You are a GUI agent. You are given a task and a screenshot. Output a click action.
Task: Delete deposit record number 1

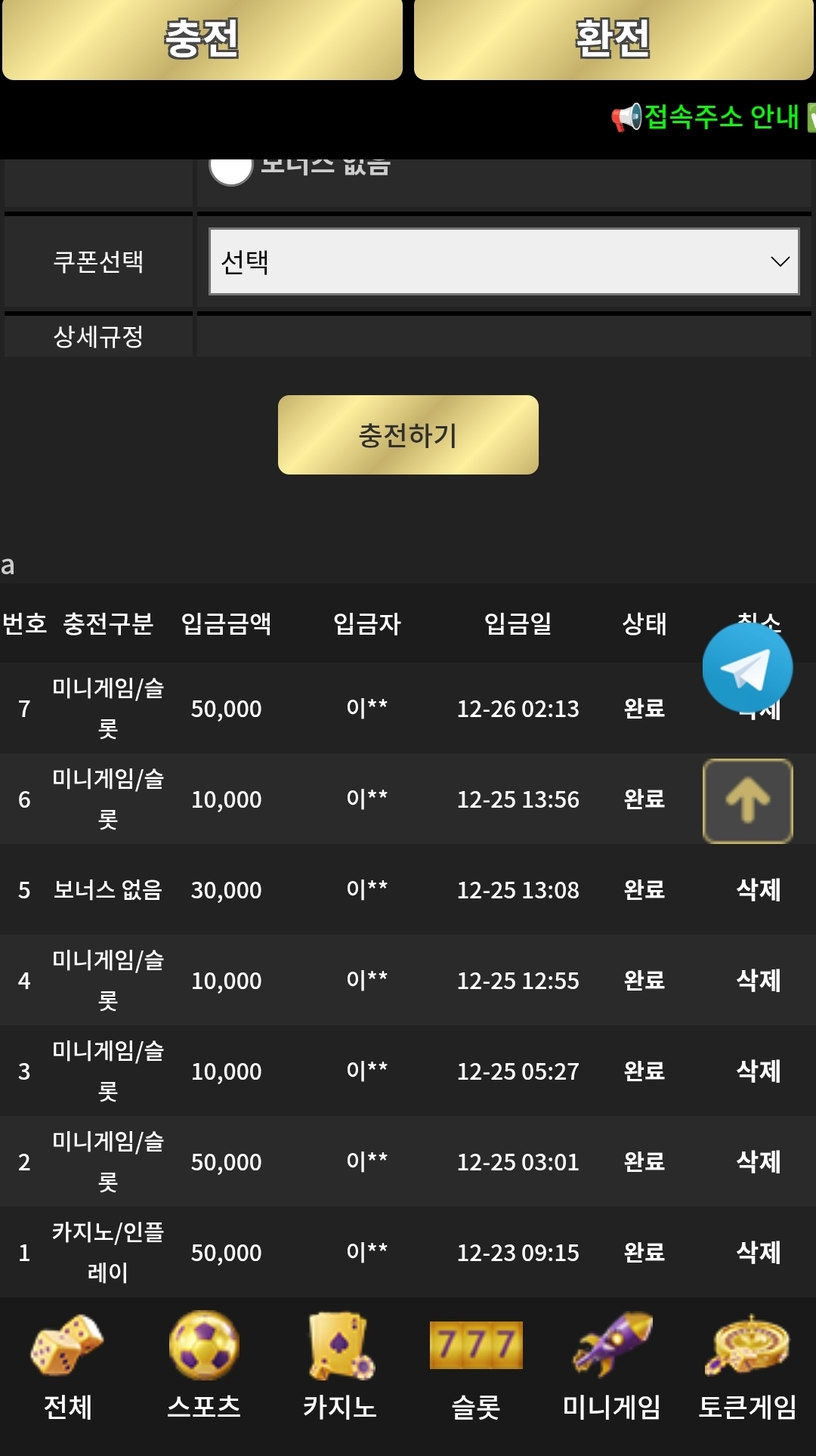click(758, 1253)
